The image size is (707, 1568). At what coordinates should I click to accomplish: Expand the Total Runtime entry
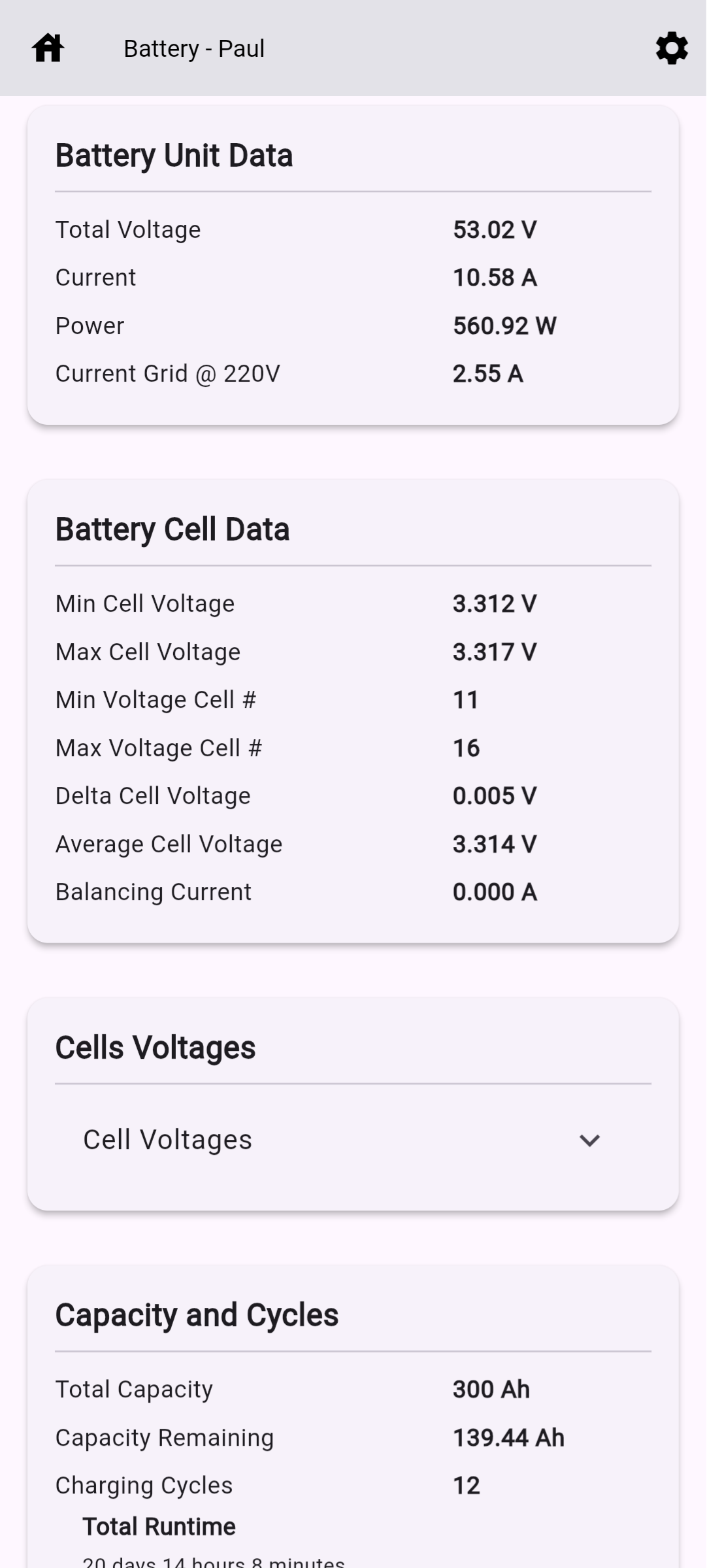pyautogui.click(x=160, y=1526)
